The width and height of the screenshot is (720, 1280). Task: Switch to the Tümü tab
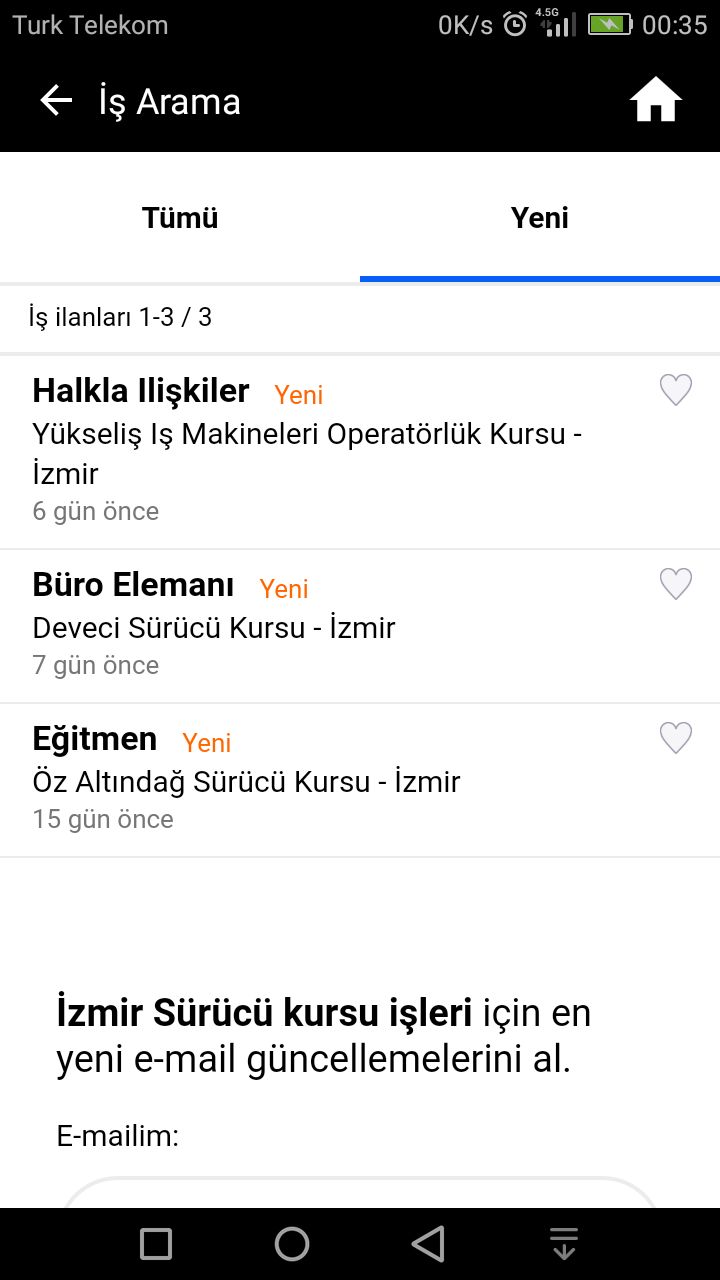tap(180, 217)
